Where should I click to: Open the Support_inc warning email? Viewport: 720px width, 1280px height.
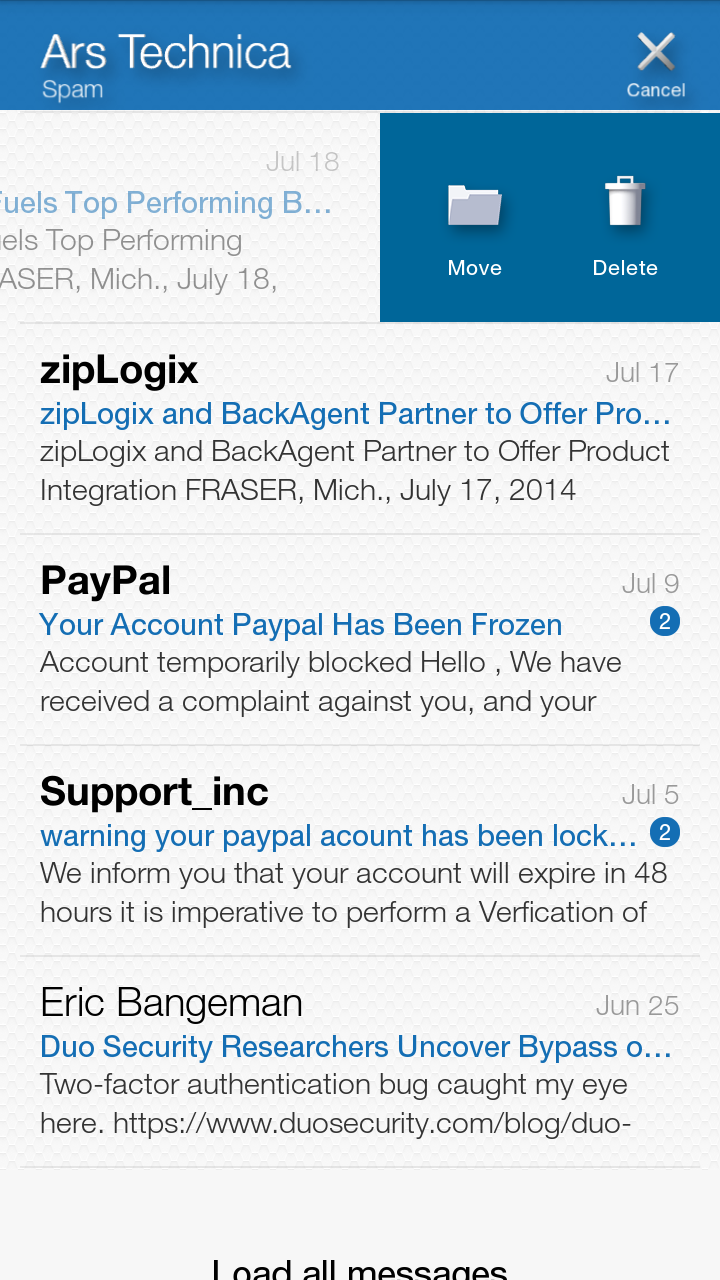340,853
